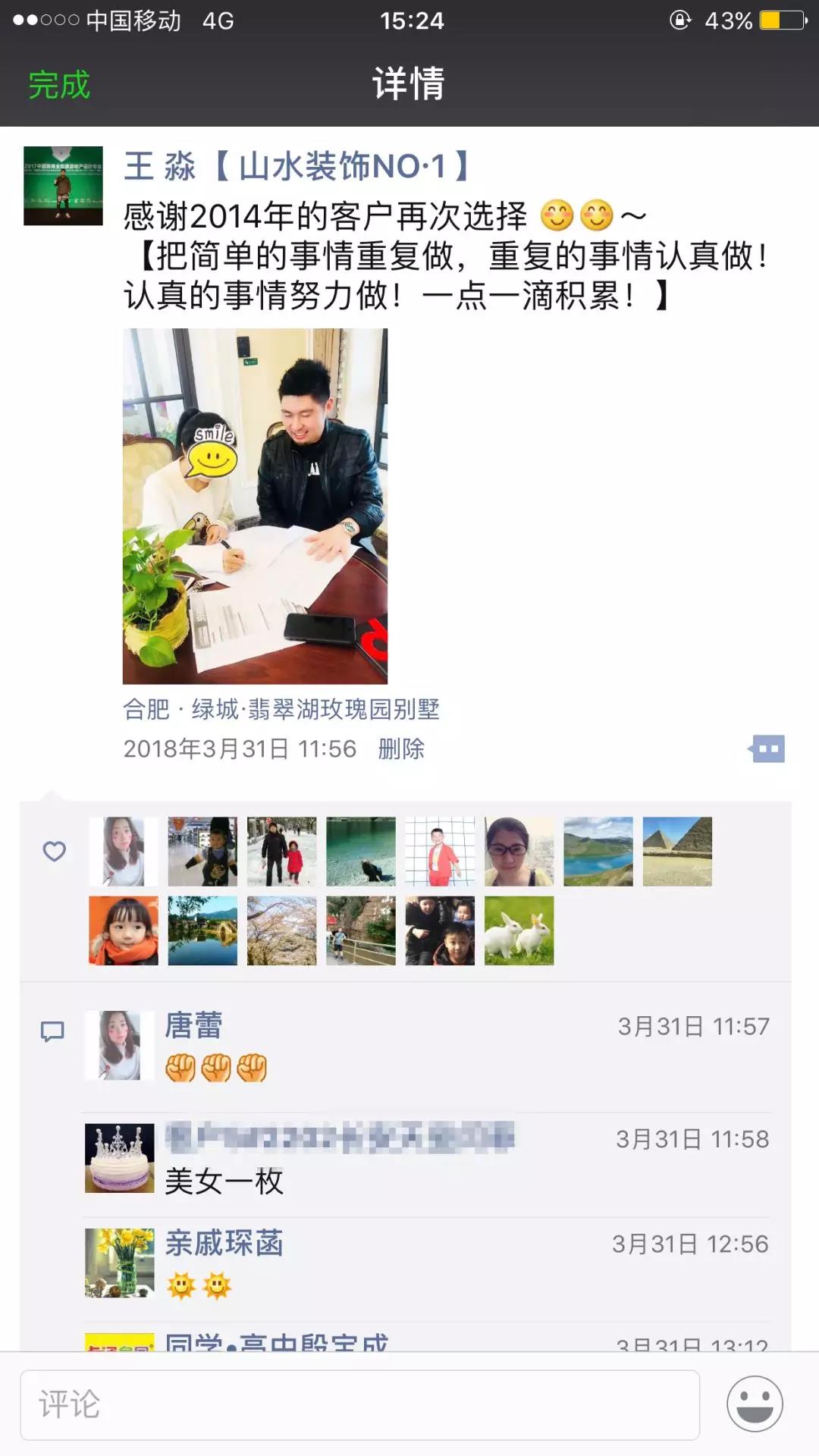Image resolution: width=819 pixels, height=1456 pixels.
Task: Tap the cake avatar beside the 美女一枚 comment
Action: (120, 1158)
